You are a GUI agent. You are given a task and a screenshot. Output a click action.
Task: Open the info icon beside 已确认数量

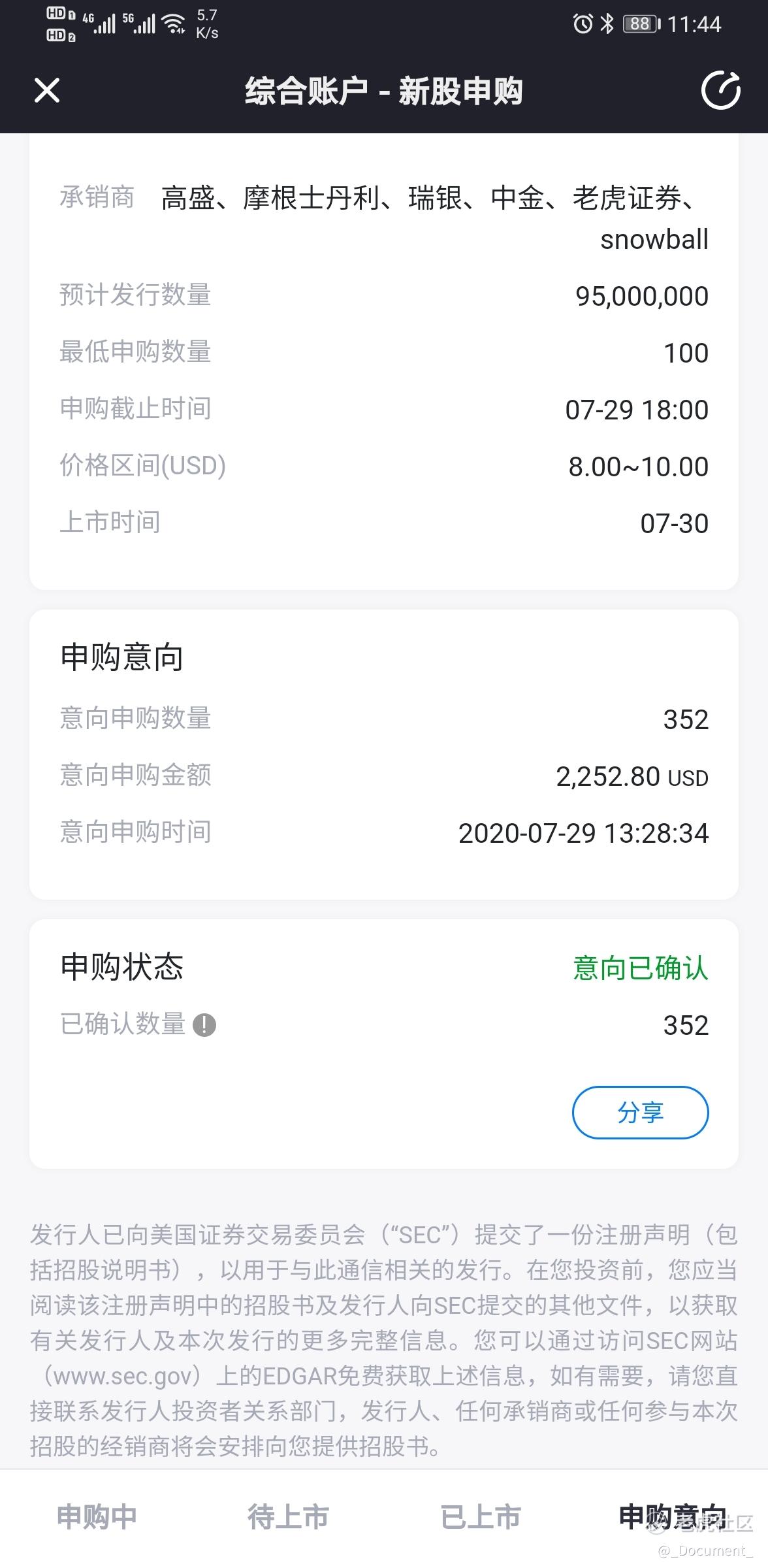[204, 1024]
